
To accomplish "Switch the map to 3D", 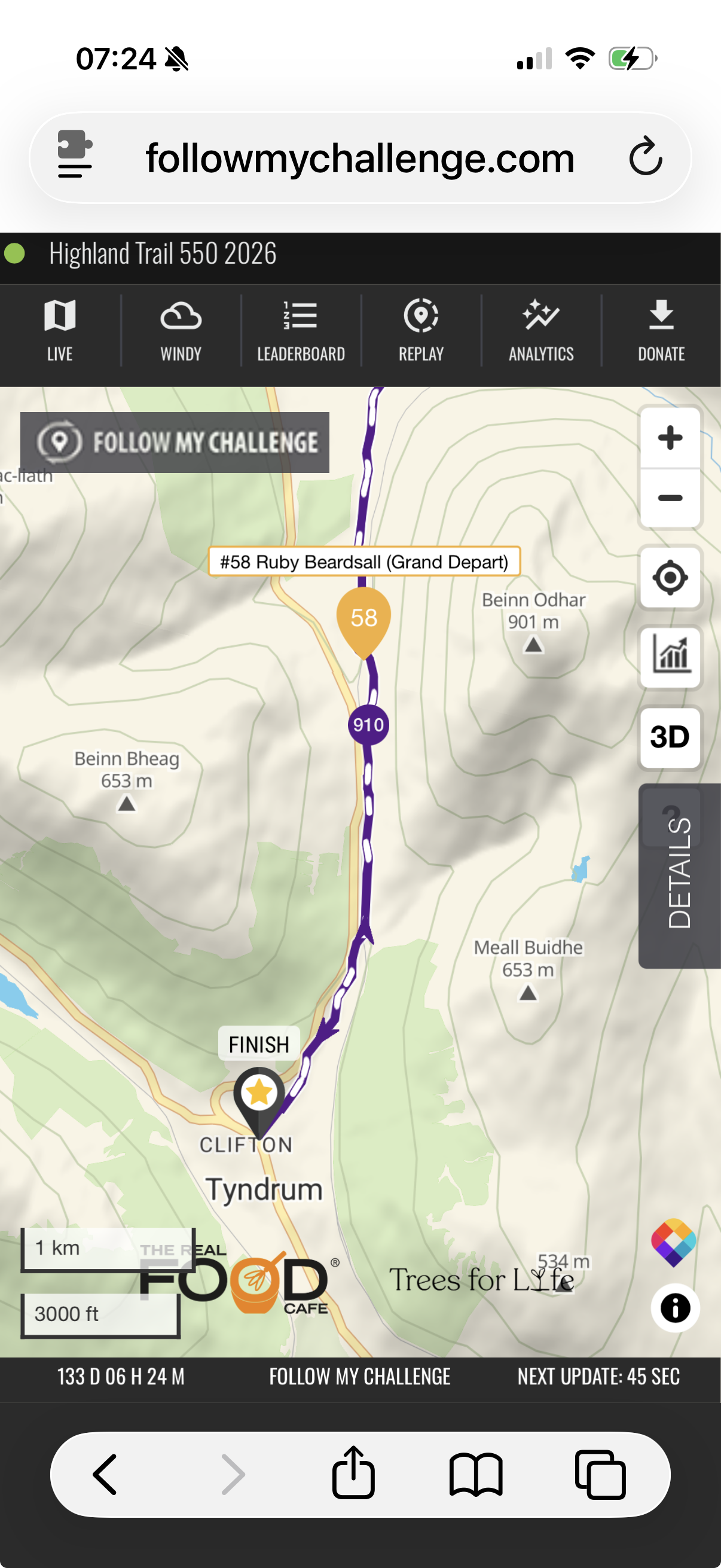I will click(x=670, y=737).
